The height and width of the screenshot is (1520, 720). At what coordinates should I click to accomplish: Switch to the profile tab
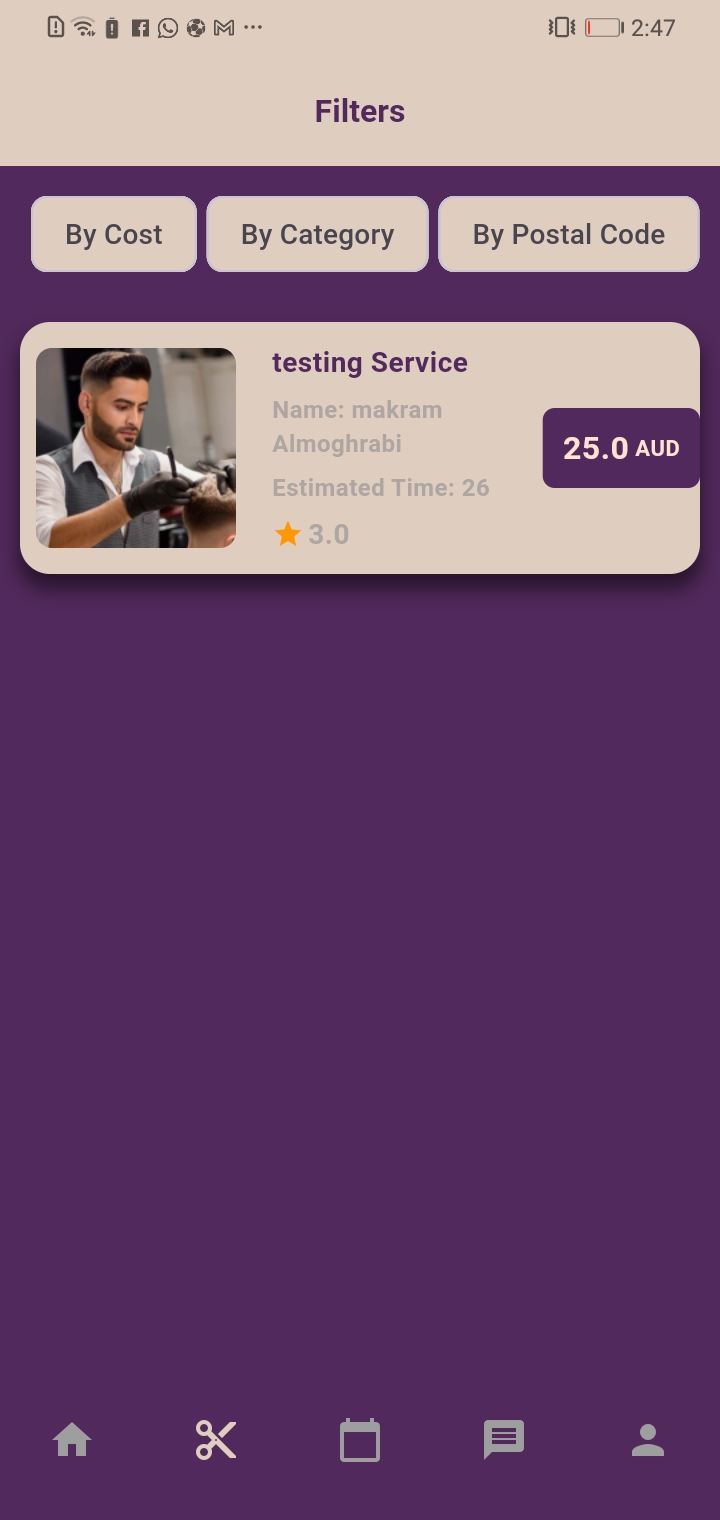[x=648, y=1441]
